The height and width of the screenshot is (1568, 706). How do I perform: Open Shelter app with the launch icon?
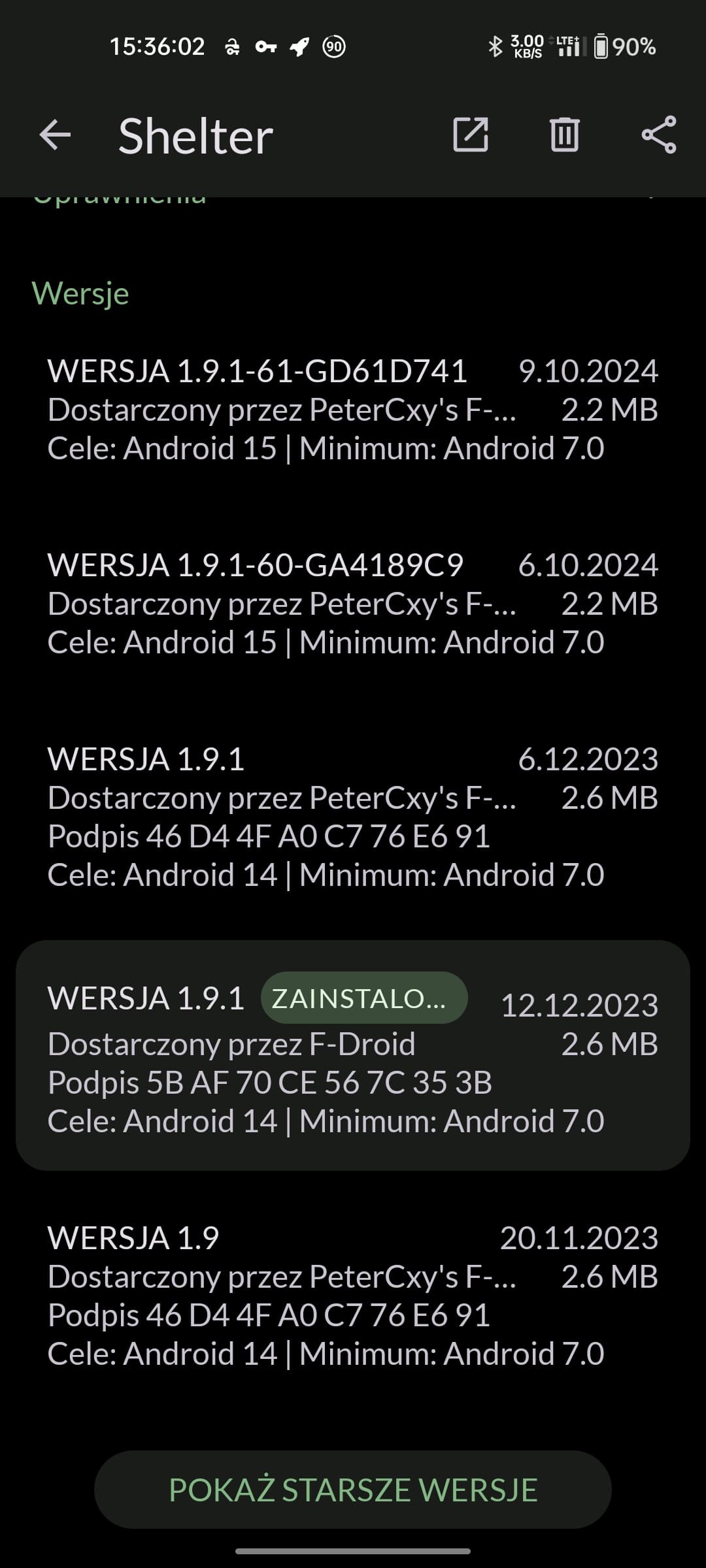click(471, 135)
